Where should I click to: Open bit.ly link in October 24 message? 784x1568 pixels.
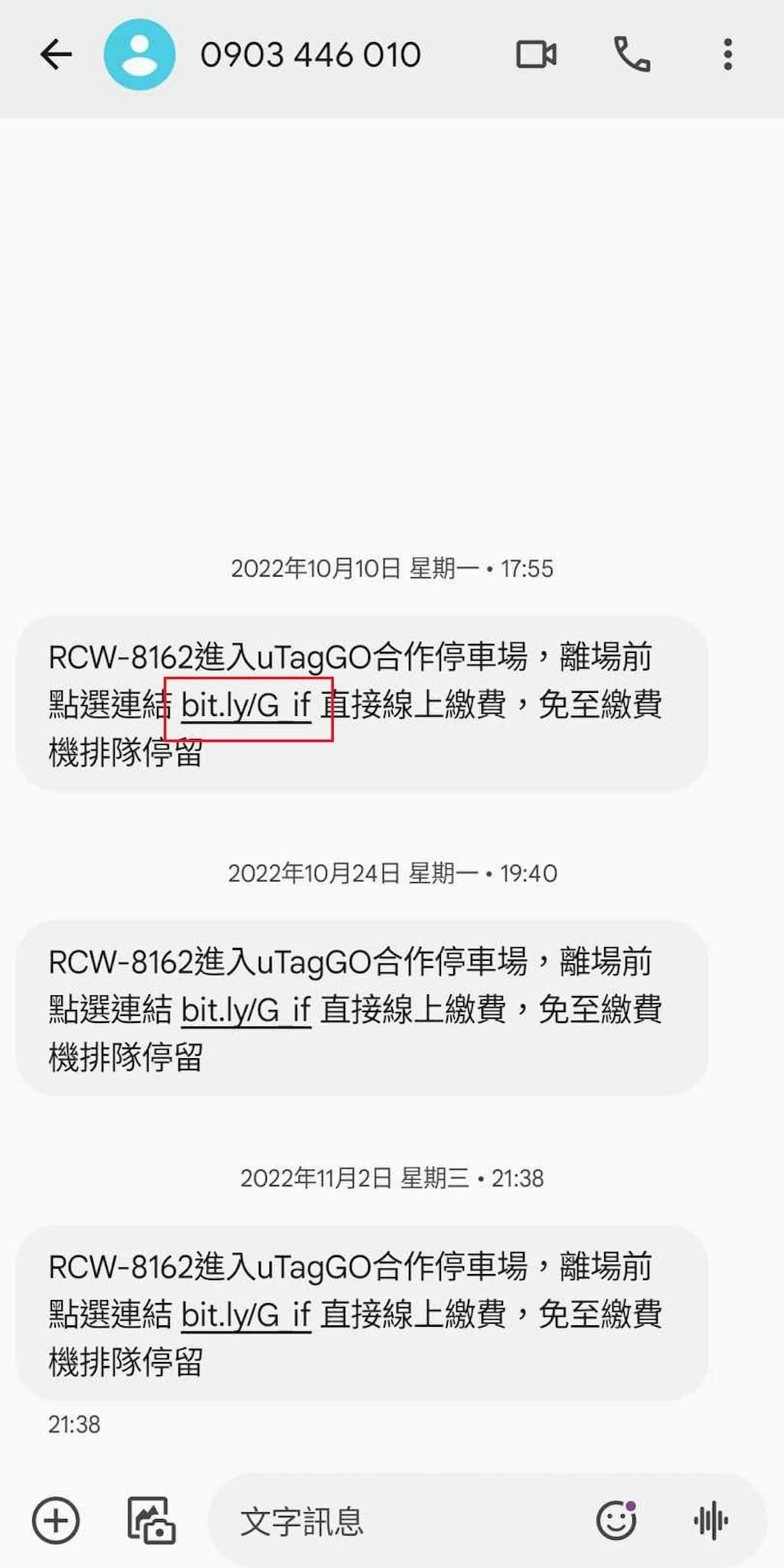coord(246,1010)
